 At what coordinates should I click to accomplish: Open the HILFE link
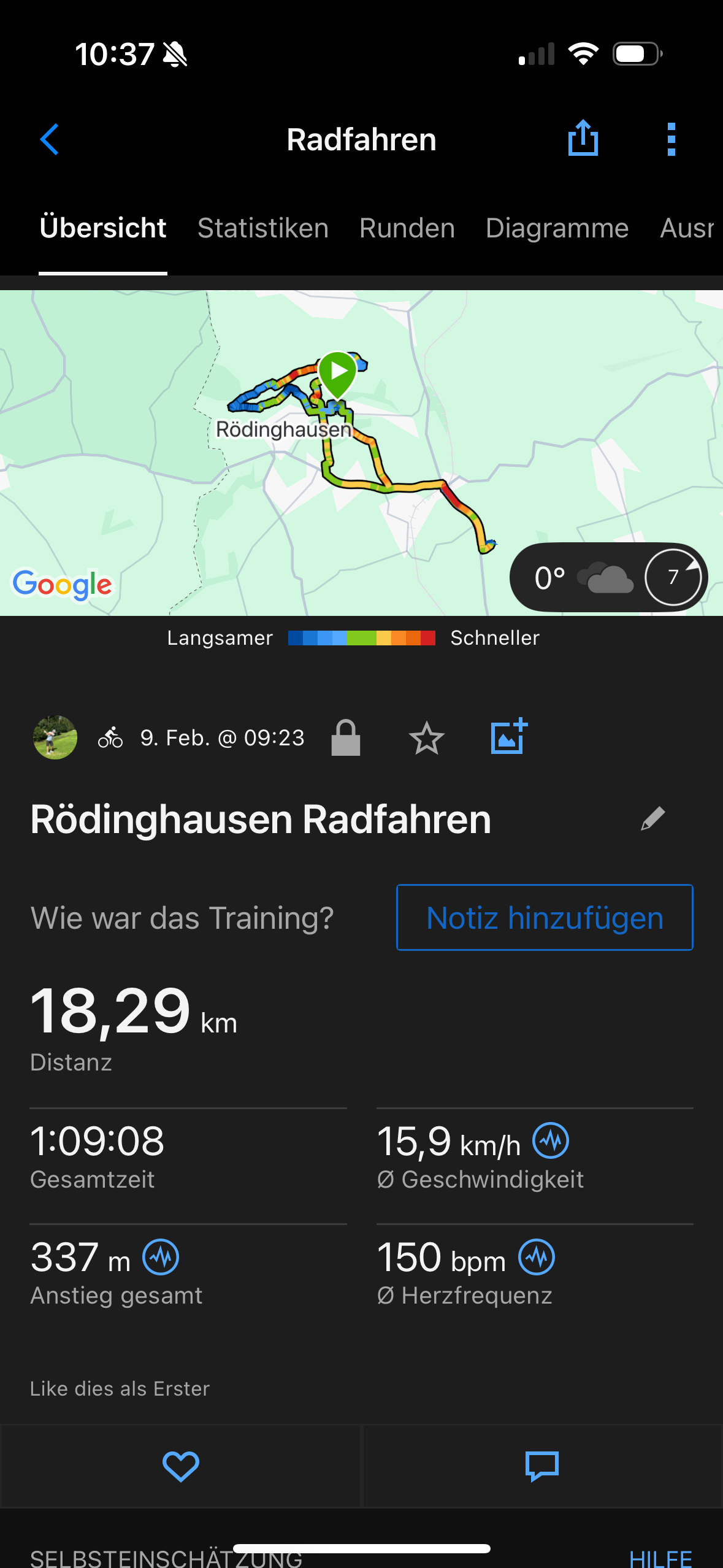tap(660, 1558)
